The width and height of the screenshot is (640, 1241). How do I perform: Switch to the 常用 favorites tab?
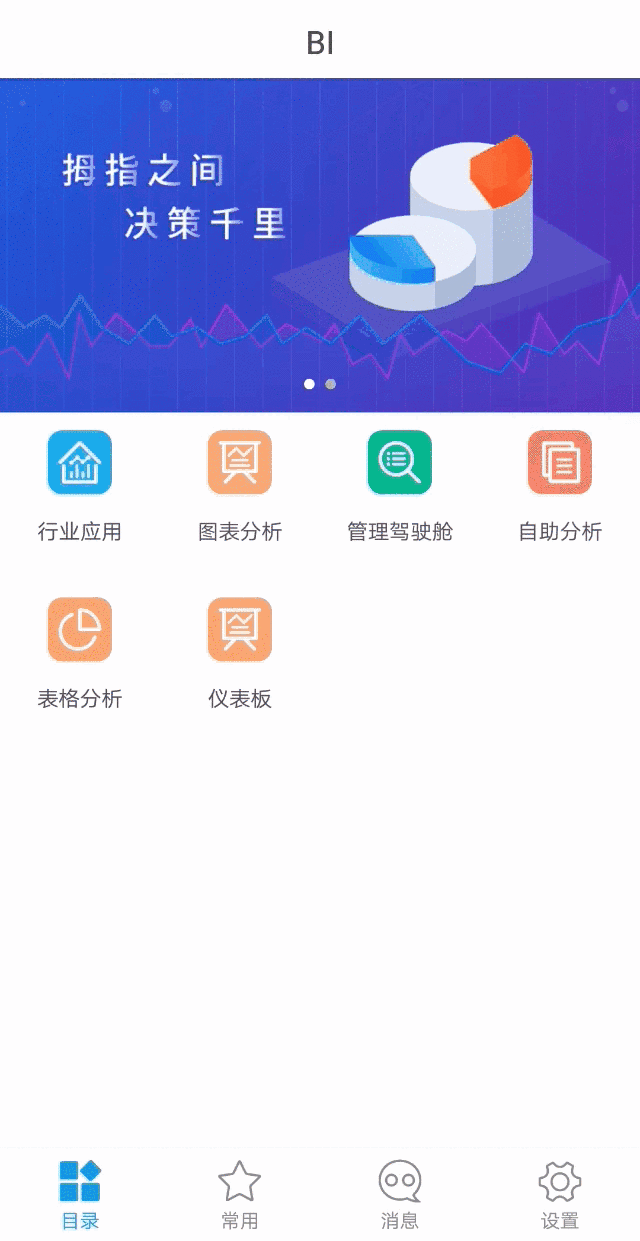[240, 1195]
